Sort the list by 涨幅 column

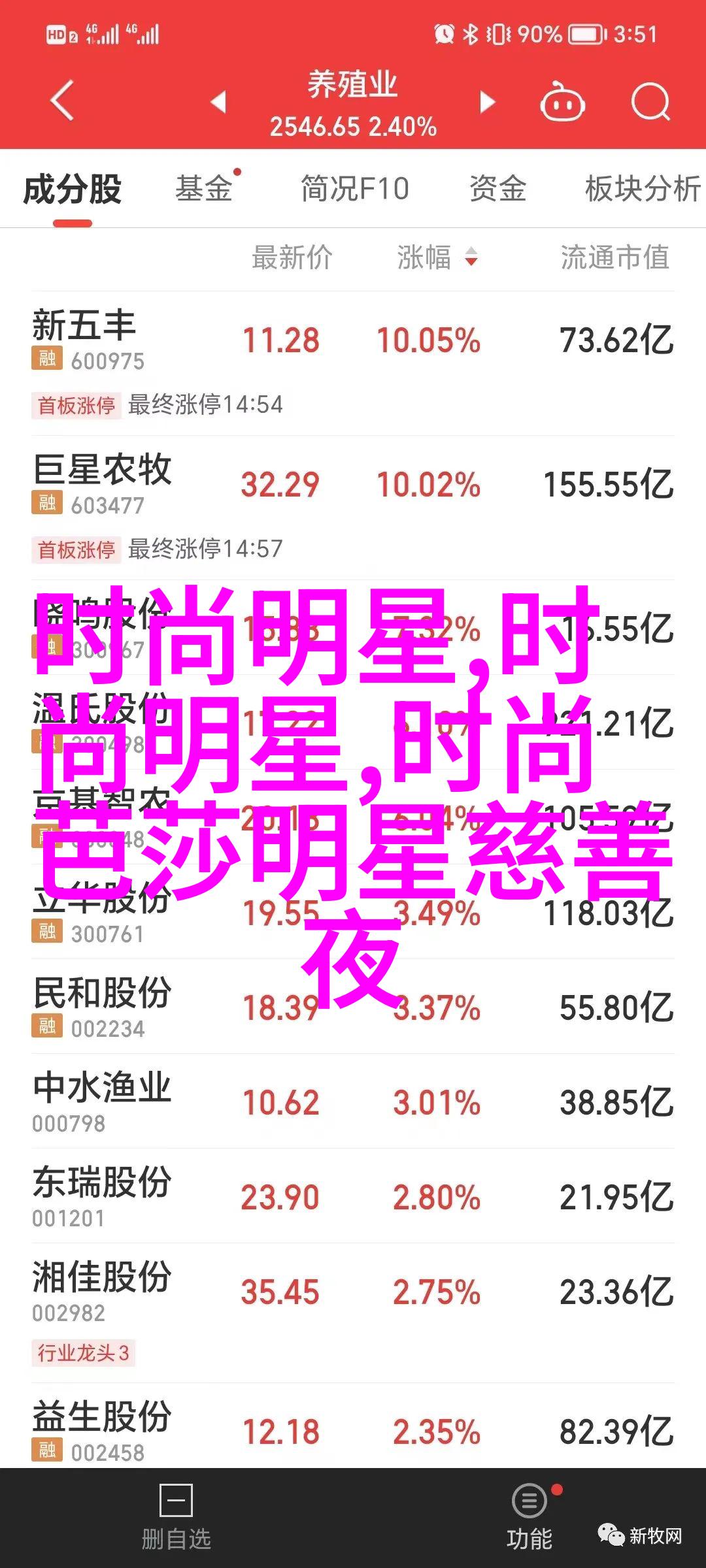[x=437, y=257]
